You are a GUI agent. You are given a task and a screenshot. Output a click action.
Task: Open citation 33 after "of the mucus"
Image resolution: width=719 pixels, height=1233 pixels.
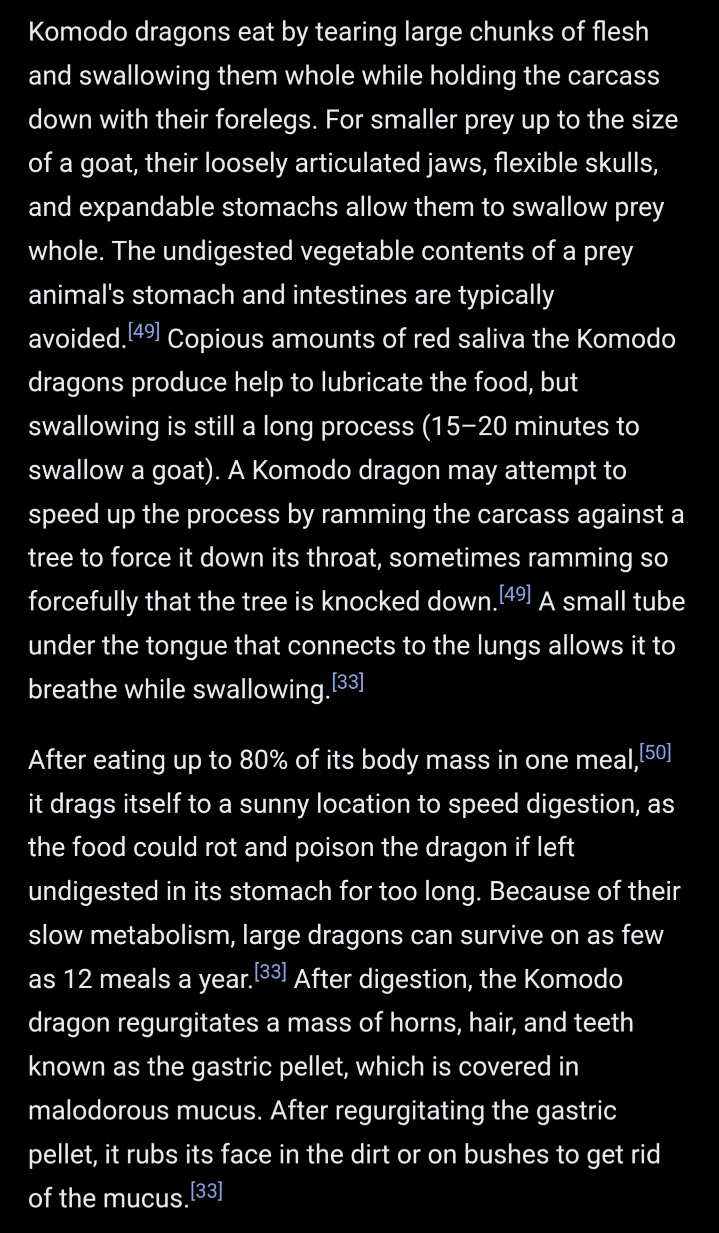pos(206,1190)
